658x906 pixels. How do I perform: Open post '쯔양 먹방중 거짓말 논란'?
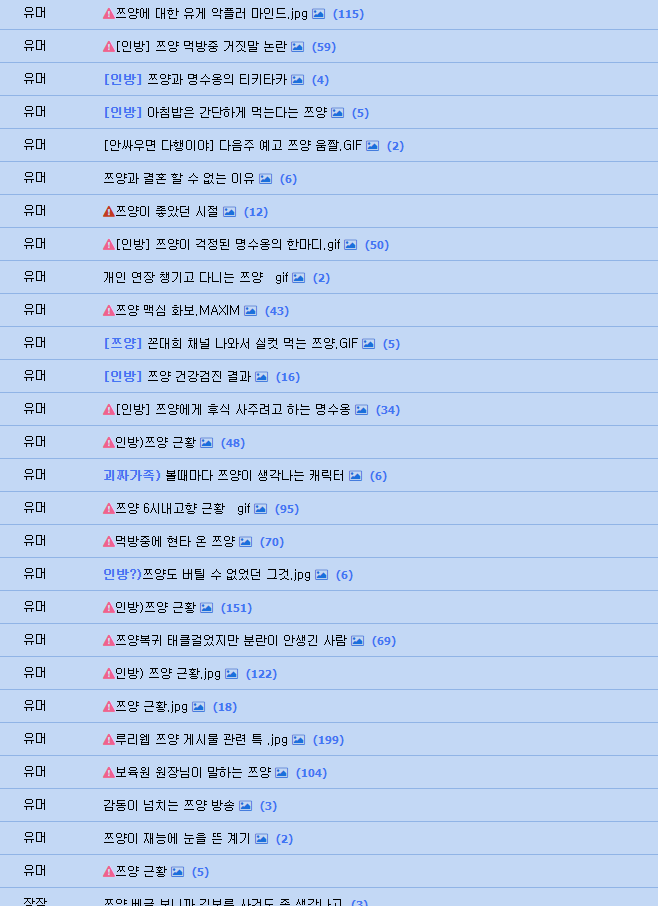(x=201, y=47)
